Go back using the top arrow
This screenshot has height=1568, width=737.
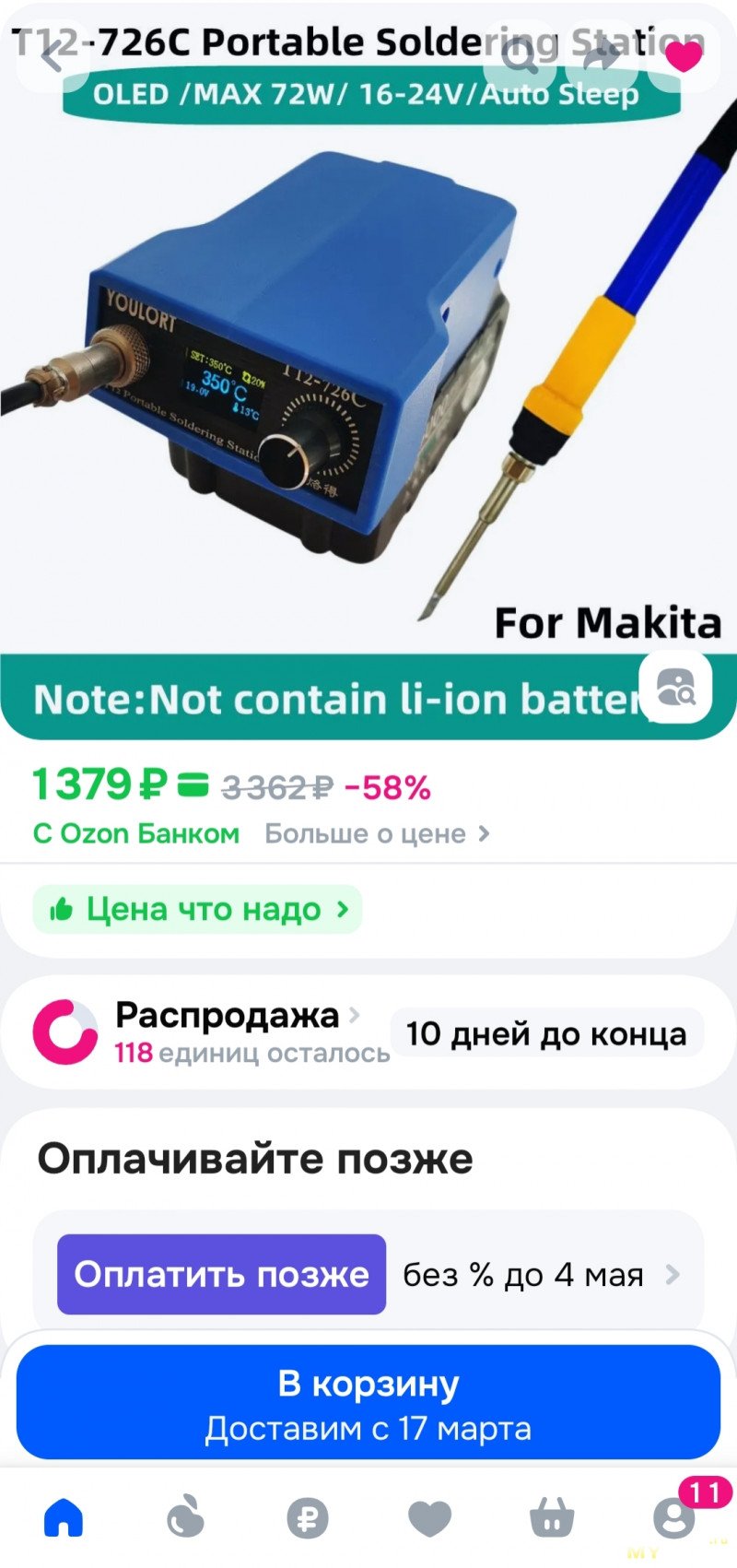tap(53, 56)
